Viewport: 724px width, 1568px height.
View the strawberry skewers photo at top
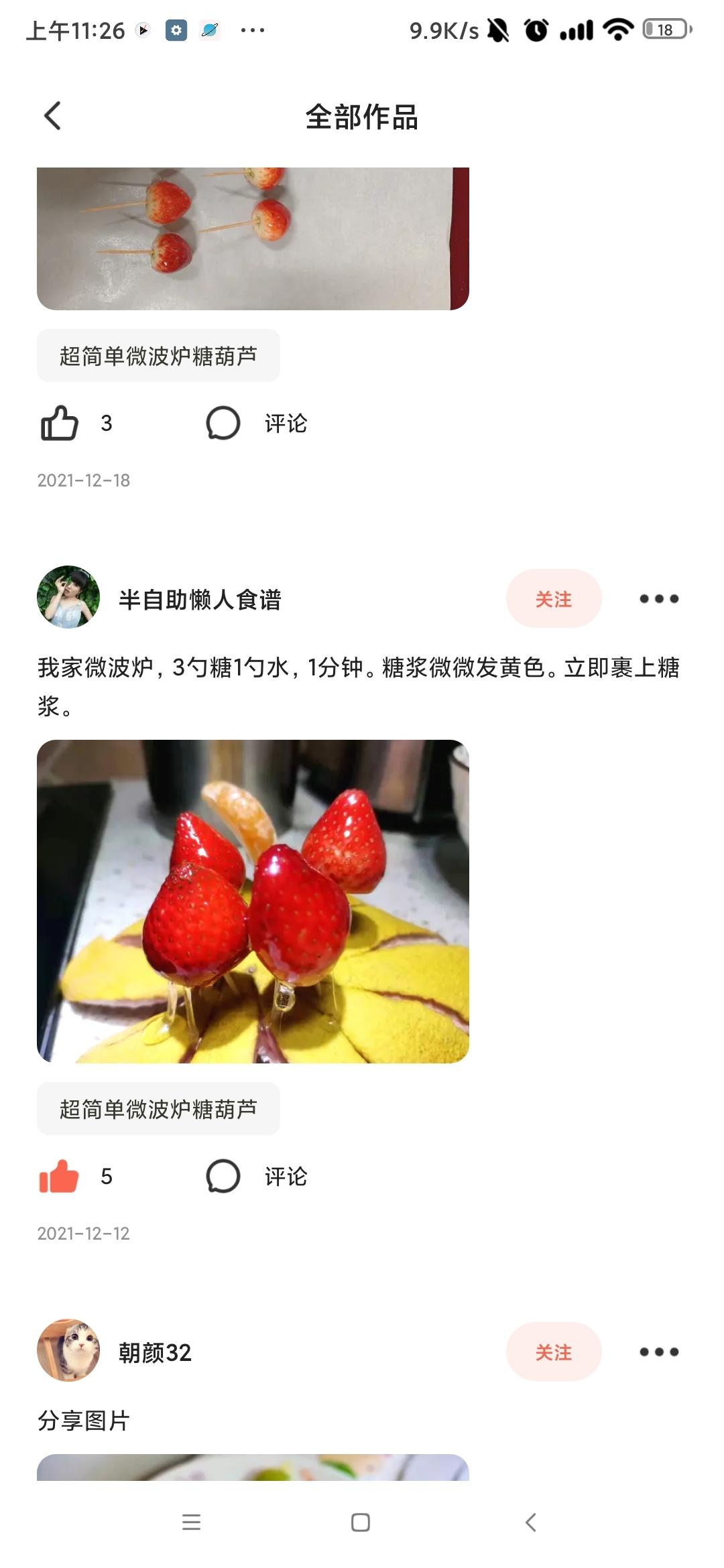click(x=253, y=239)
